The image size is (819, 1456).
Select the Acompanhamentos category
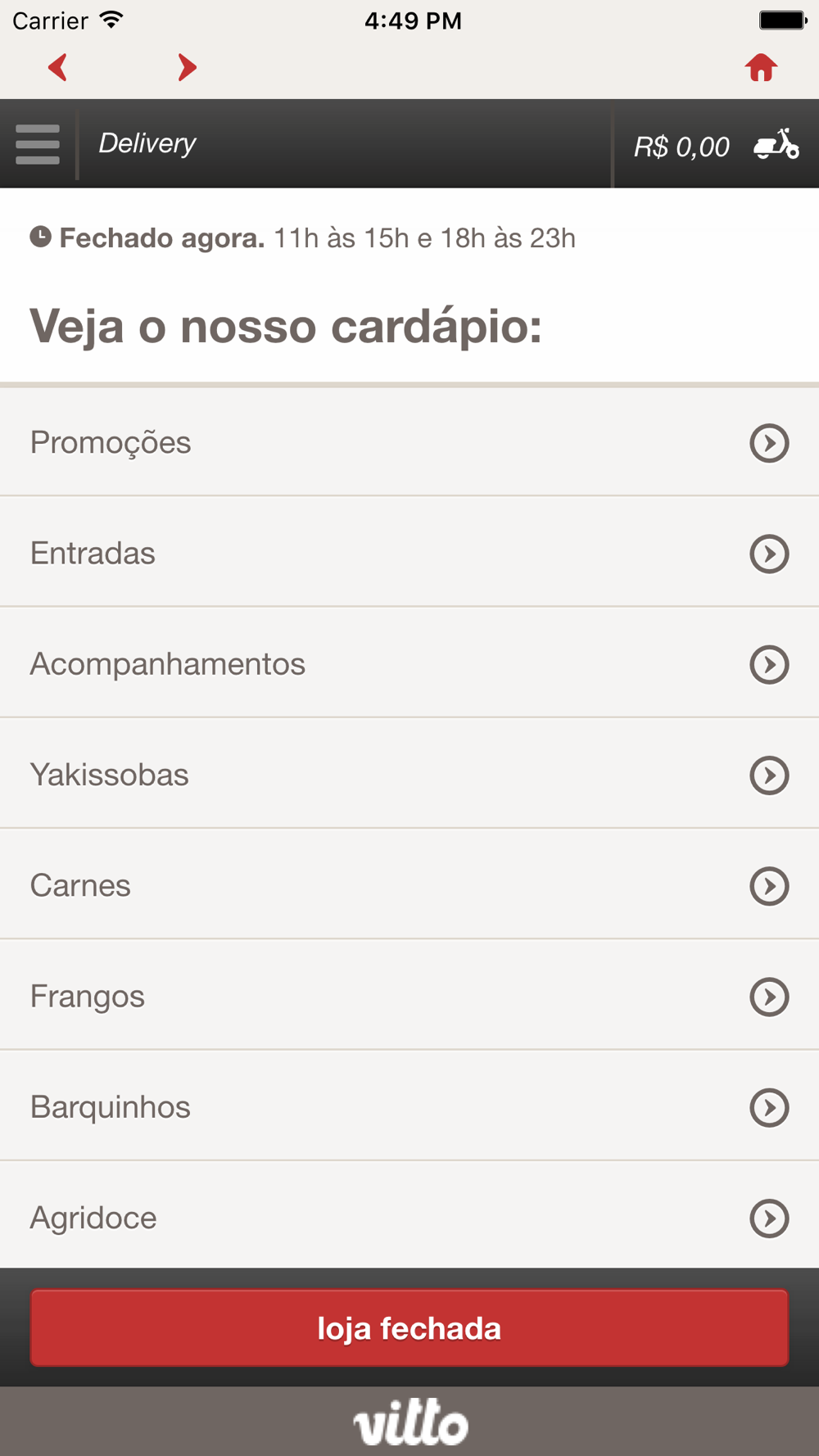(409, 663)
